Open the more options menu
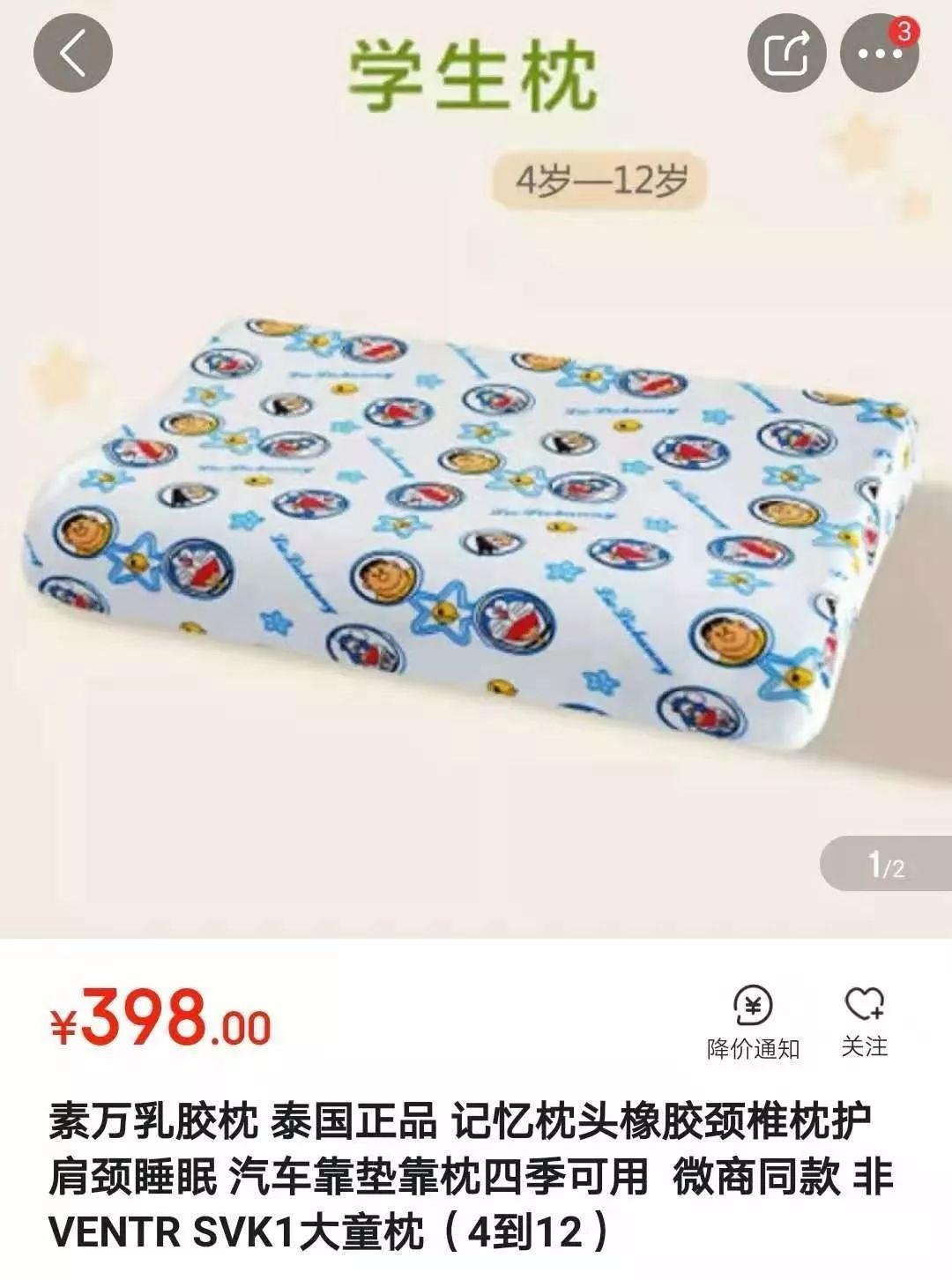 coord(880,54)
